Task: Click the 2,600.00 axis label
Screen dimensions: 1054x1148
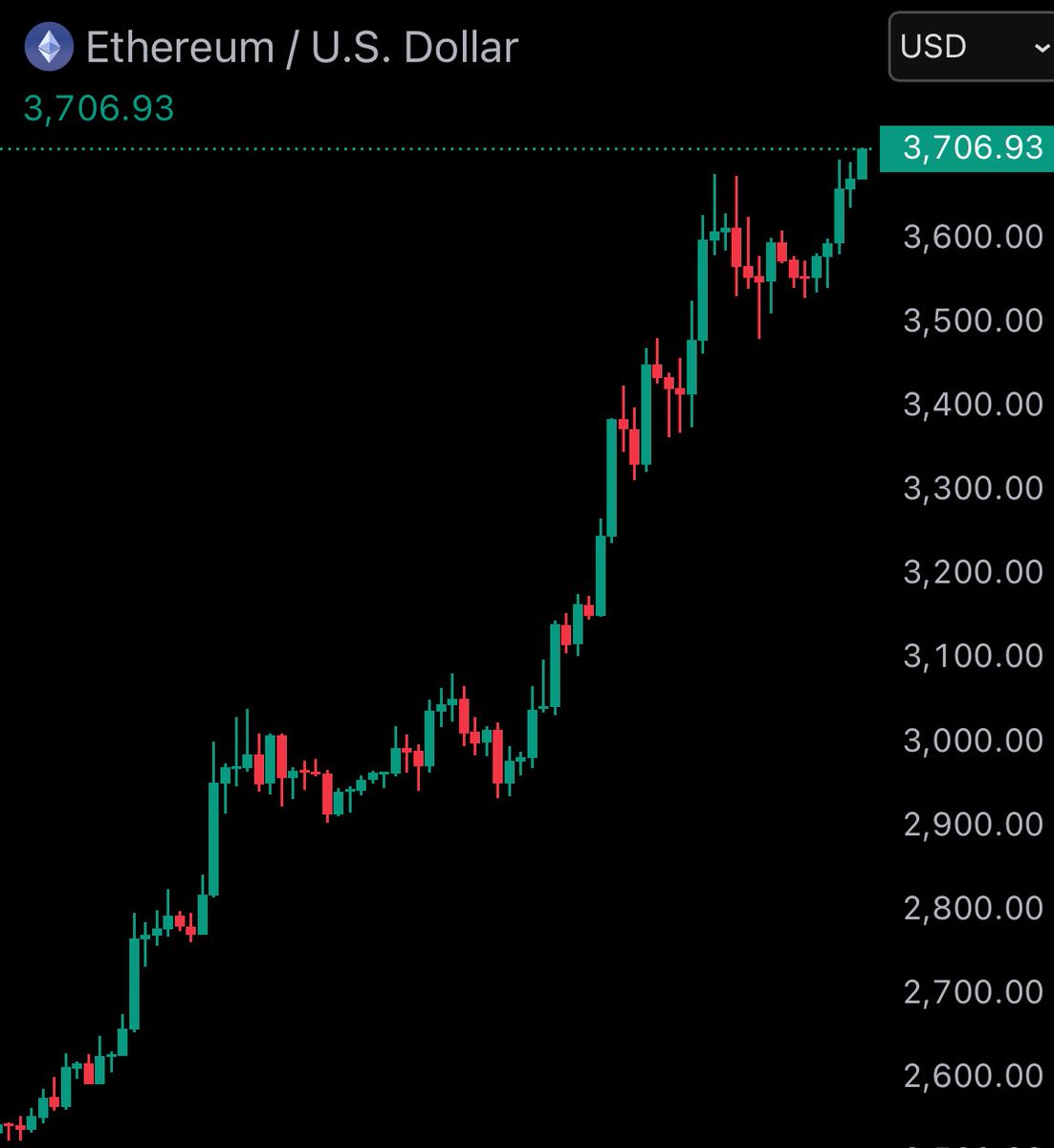Action: coord(973,1074)
